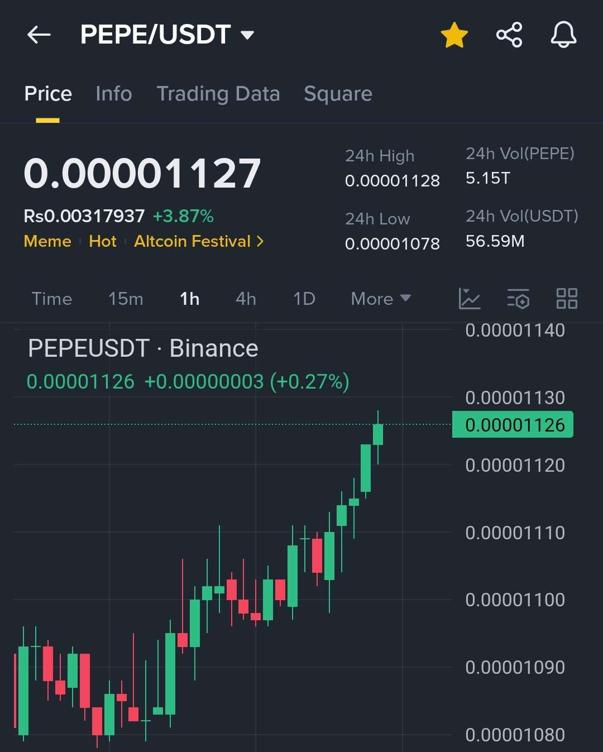The image size is (603, 752).
Task: Open the Altcoin Festival link
Action: pos(199,241)
